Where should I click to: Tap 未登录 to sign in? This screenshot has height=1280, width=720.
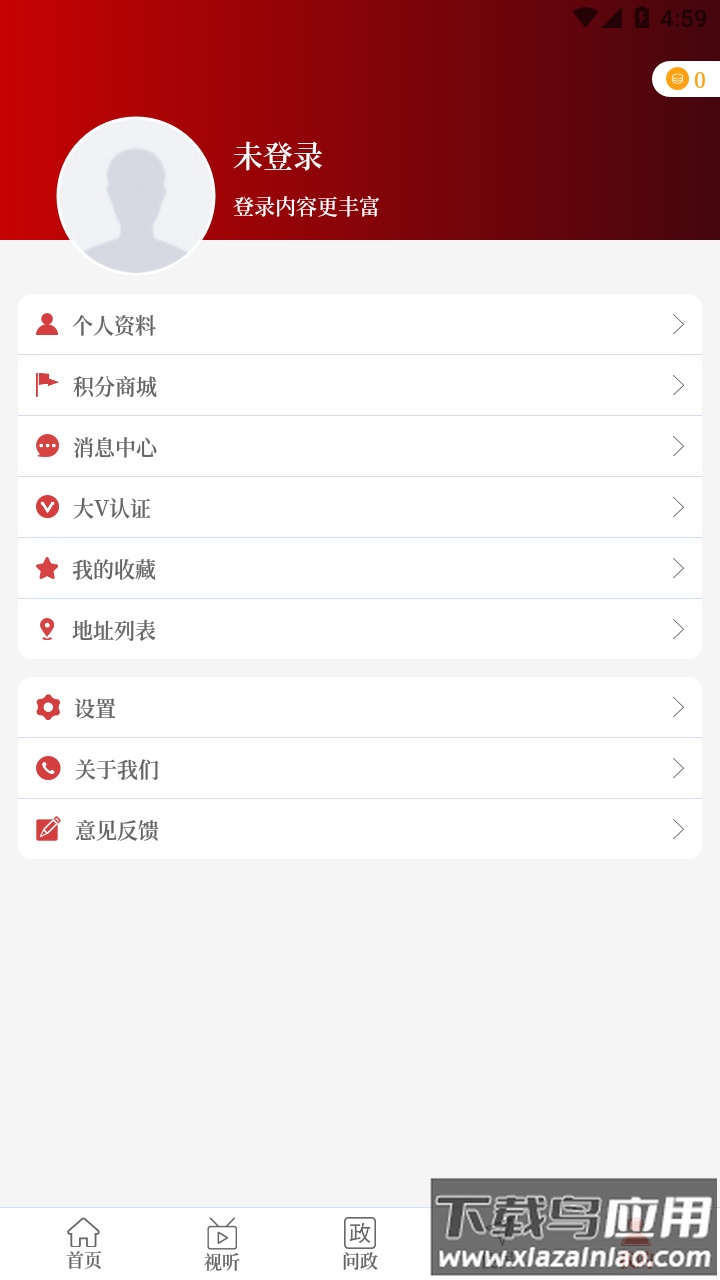278,157
